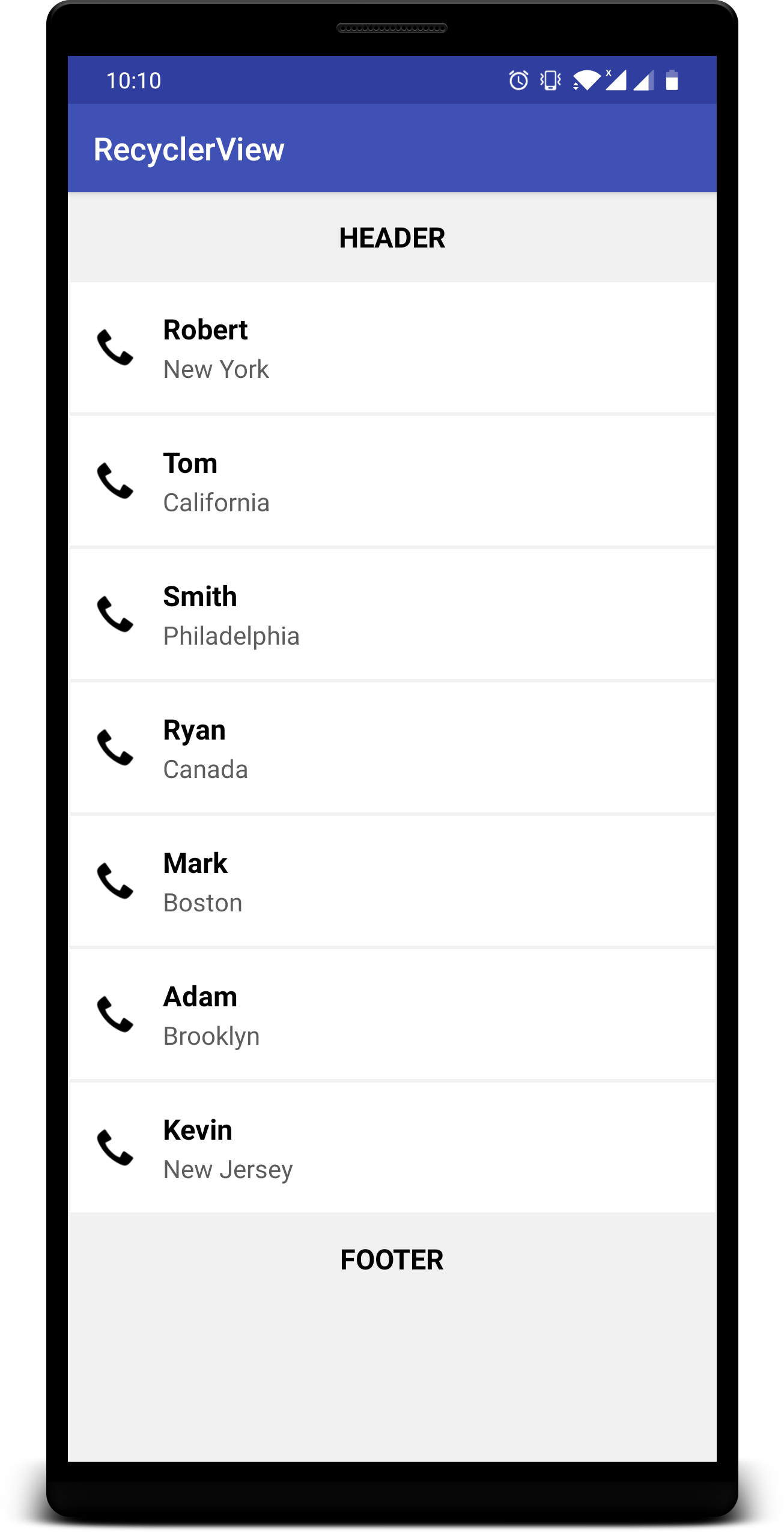784x1532 pixels.
Task: Open Robert's contact row
Action: click(392, 348)
